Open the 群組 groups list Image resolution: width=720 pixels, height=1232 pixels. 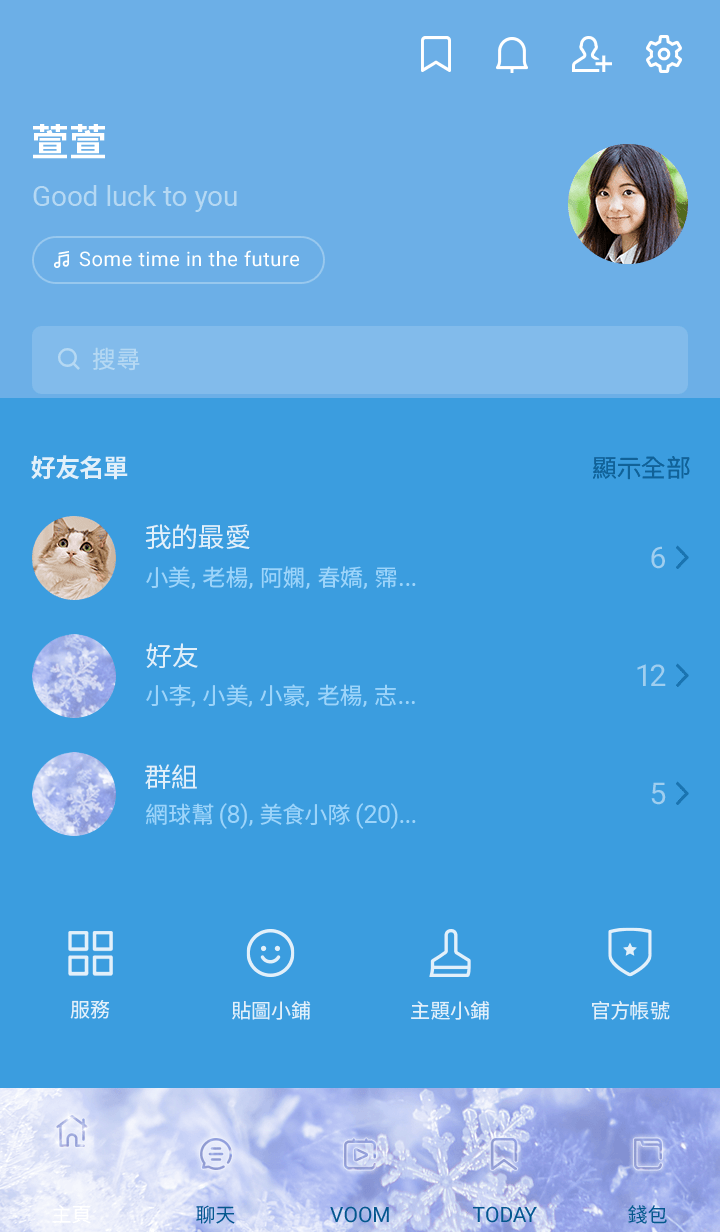360,794
